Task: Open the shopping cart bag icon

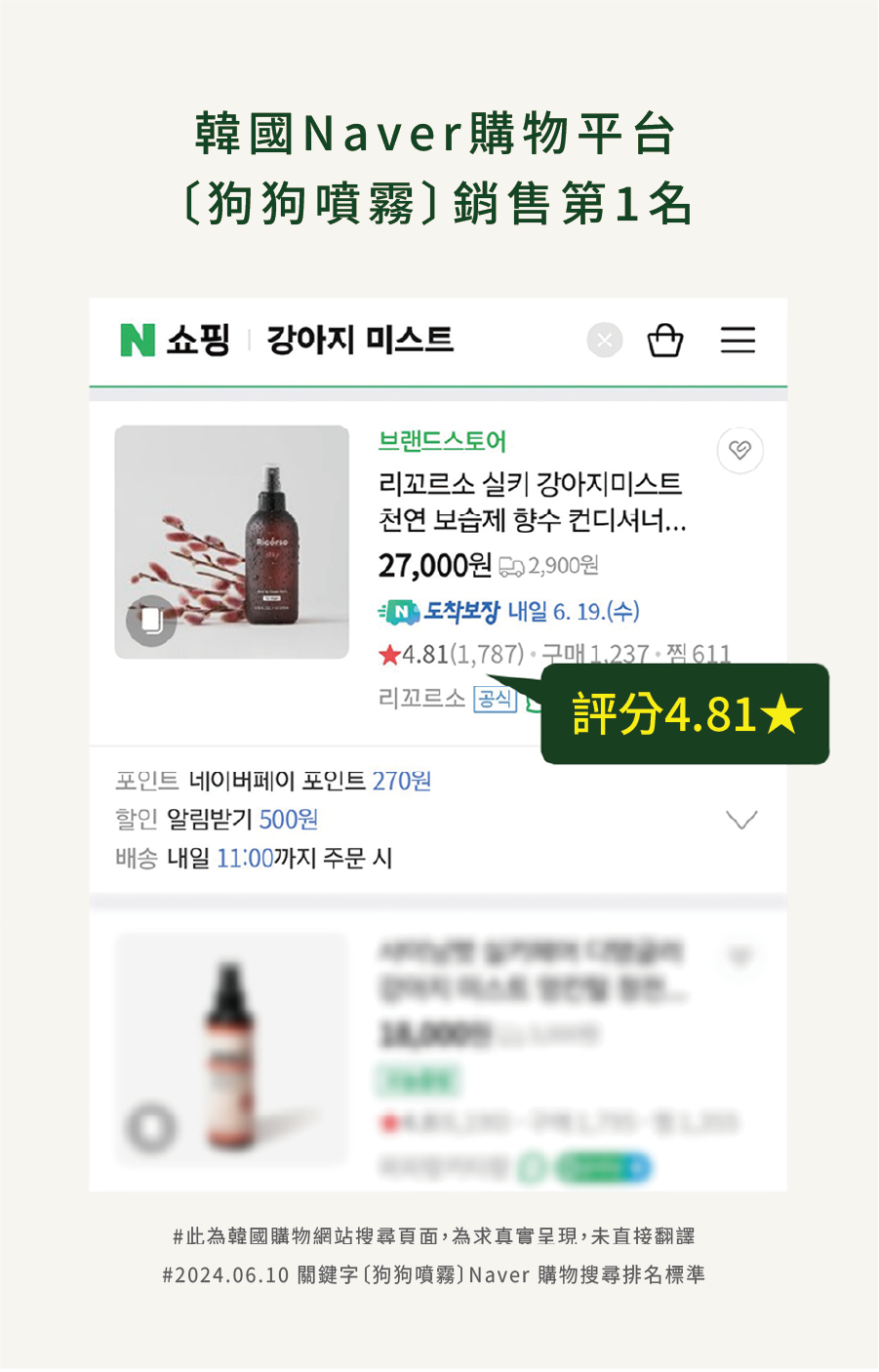Action: [x=665, y=341]
